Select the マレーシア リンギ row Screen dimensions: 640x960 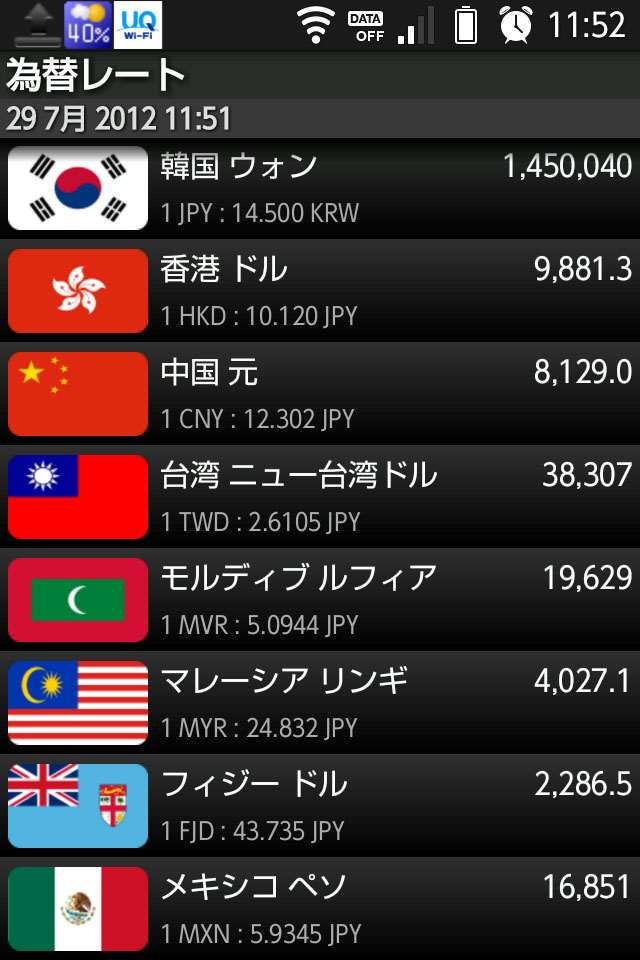coord(320,703)
